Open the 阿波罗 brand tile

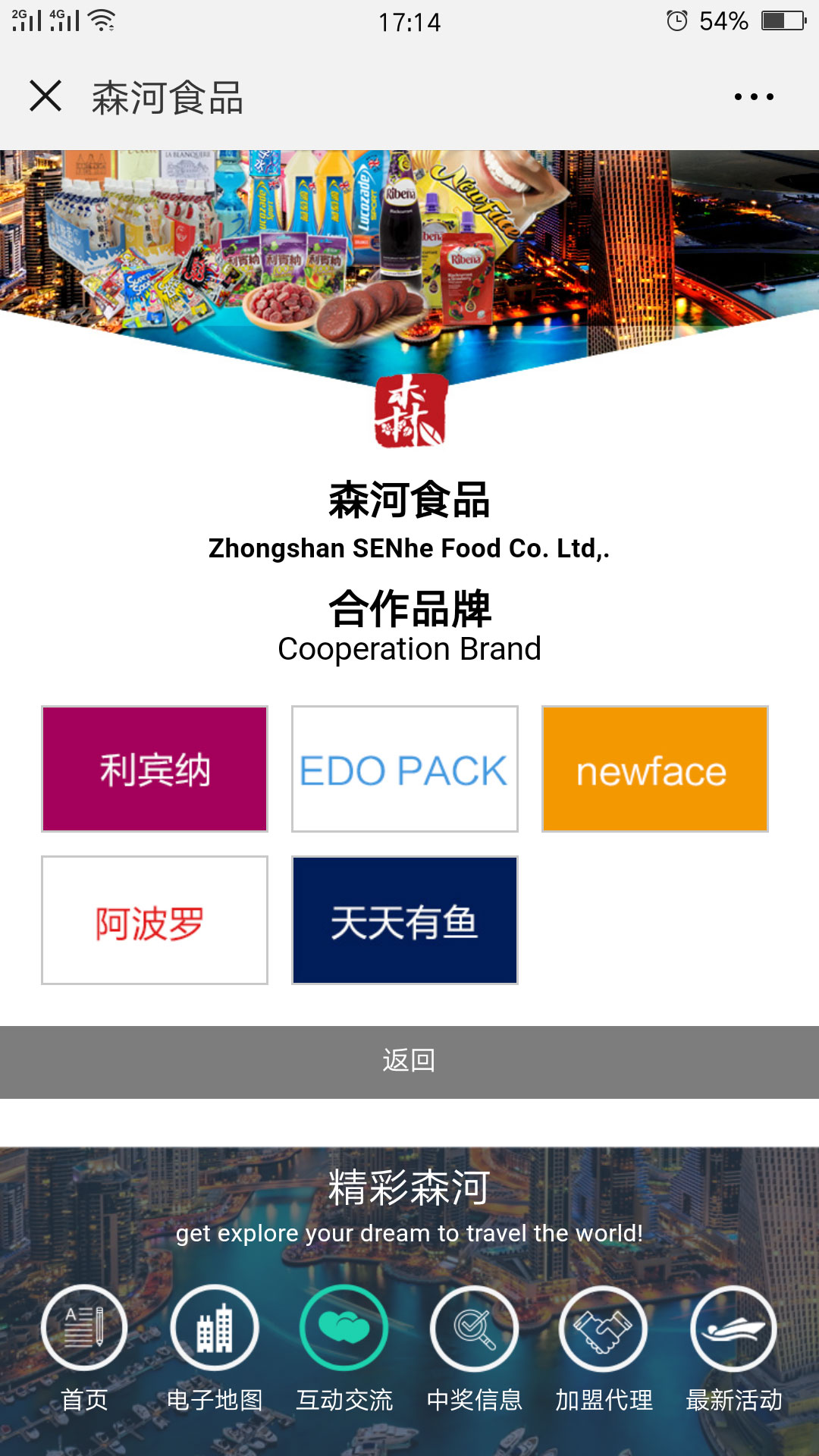pyautogui.click(x=155, y=921)
